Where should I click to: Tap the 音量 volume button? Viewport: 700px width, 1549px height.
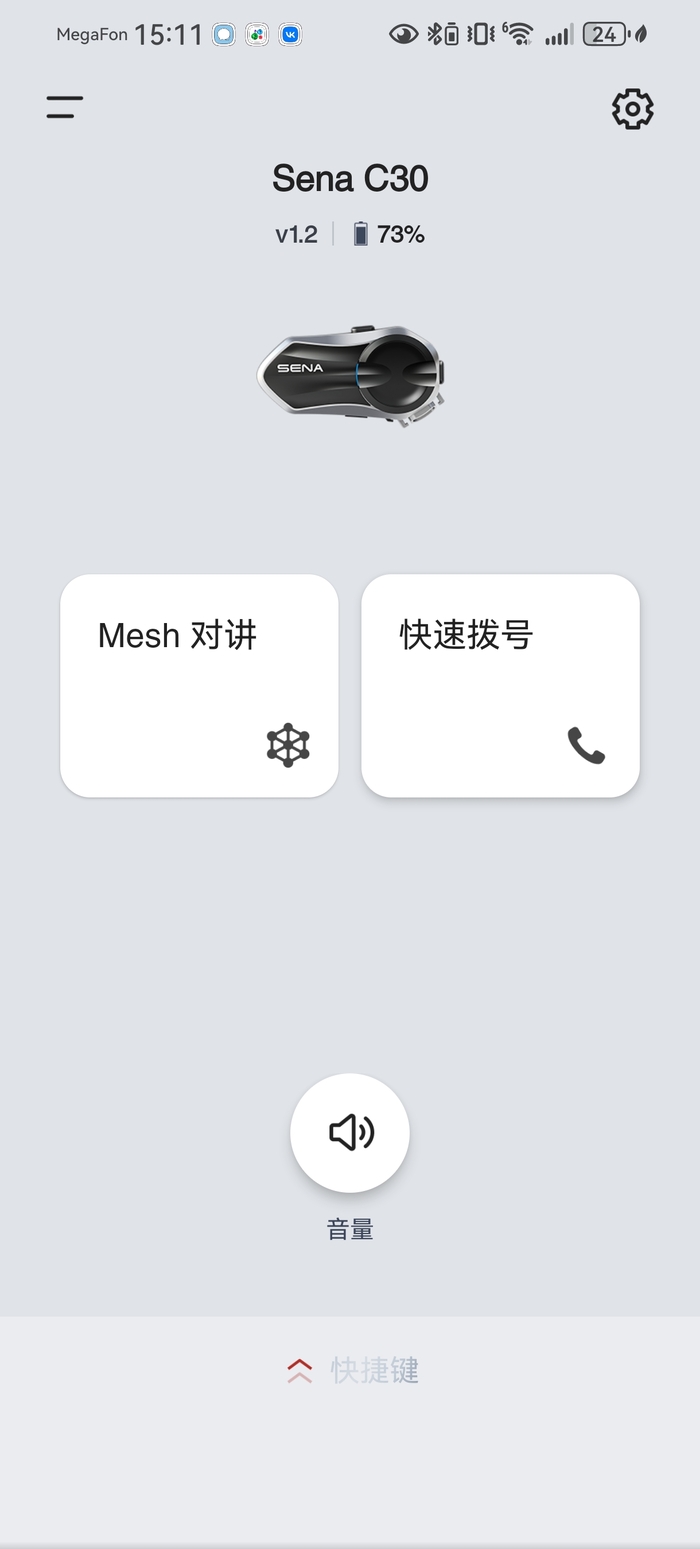click(x=350, y=1133)
